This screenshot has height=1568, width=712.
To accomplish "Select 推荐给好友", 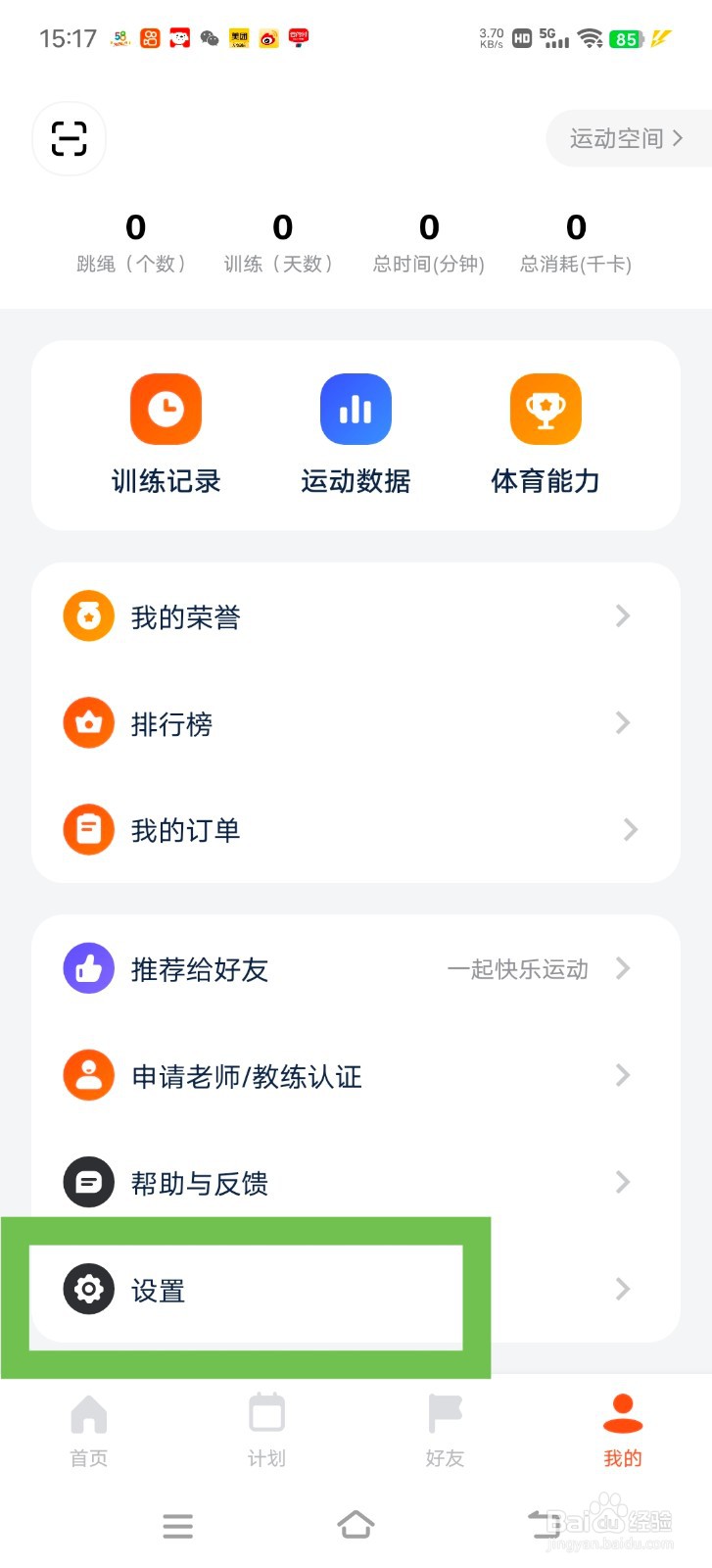I will click(x=356, y=969).
